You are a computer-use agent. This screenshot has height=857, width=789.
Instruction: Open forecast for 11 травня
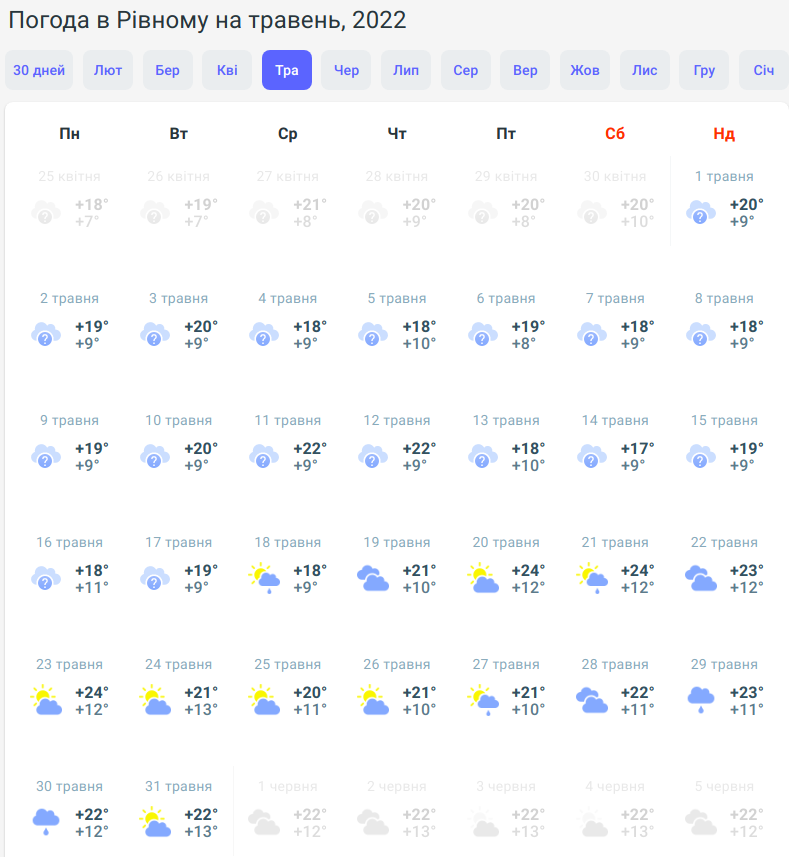pos(288,445)
